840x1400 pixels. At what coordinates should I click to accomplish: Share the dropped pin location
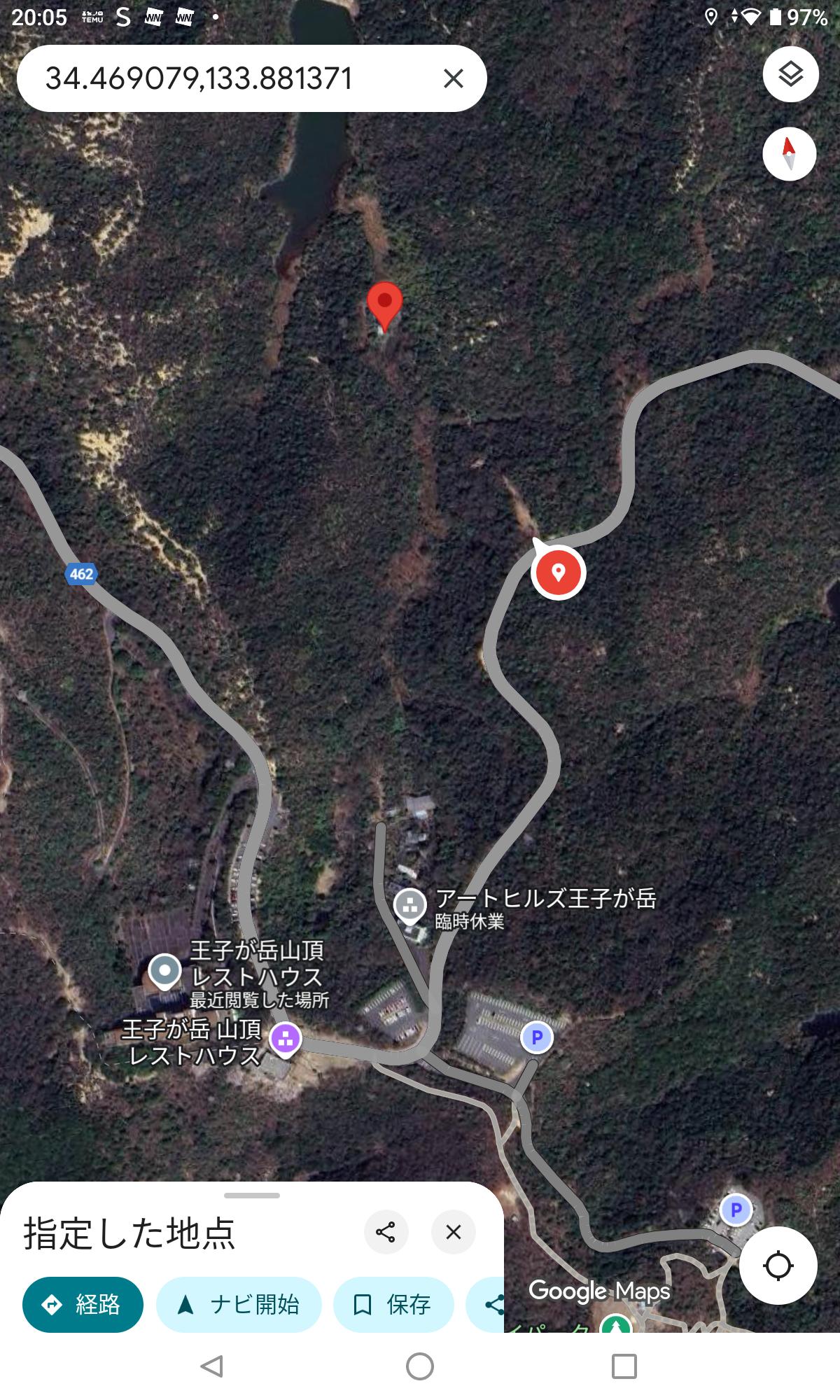pos(386,1232)
